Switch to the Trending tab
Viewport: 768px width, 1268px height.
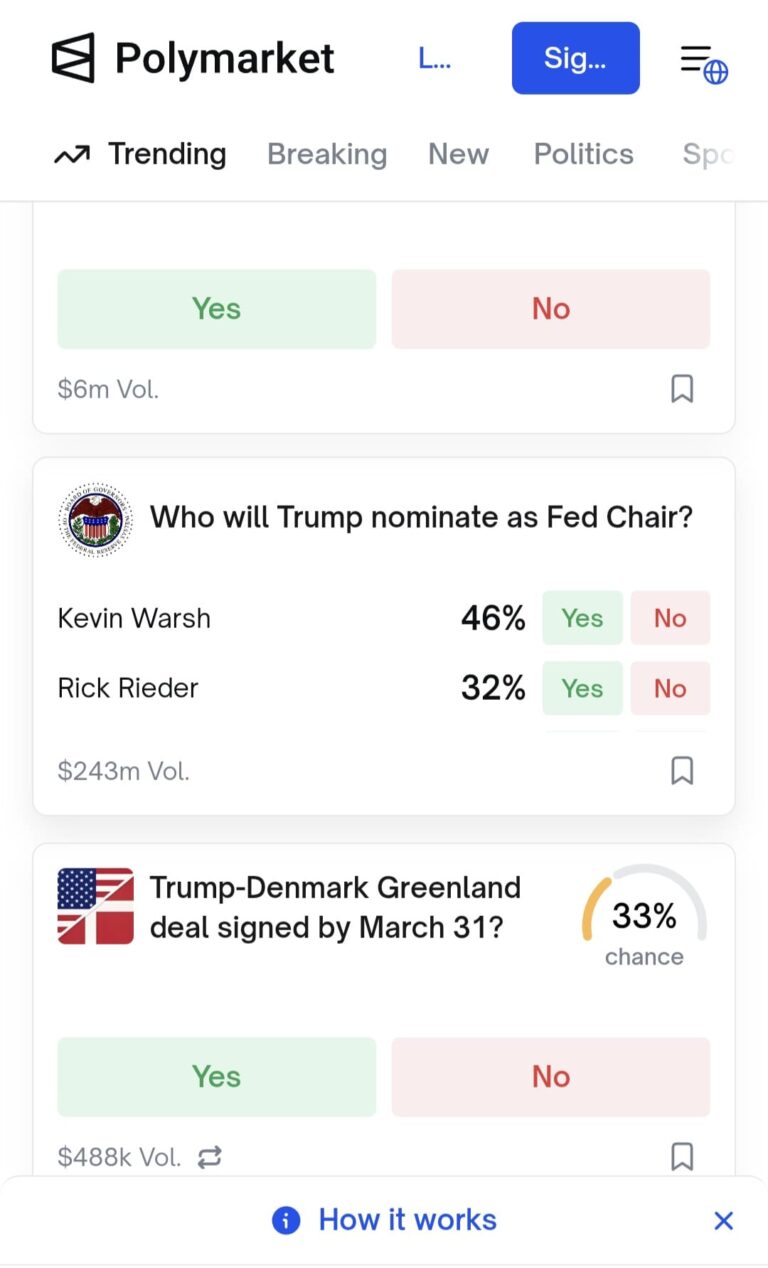(141, 154)
